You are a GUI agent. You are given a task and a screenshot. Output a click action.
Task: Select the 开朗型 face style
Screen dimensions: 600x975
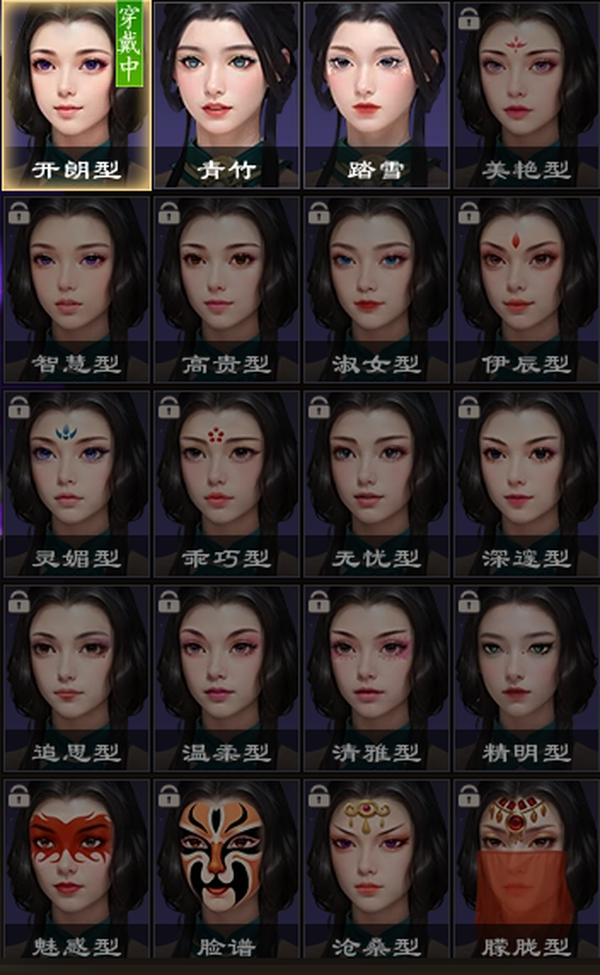76,95
